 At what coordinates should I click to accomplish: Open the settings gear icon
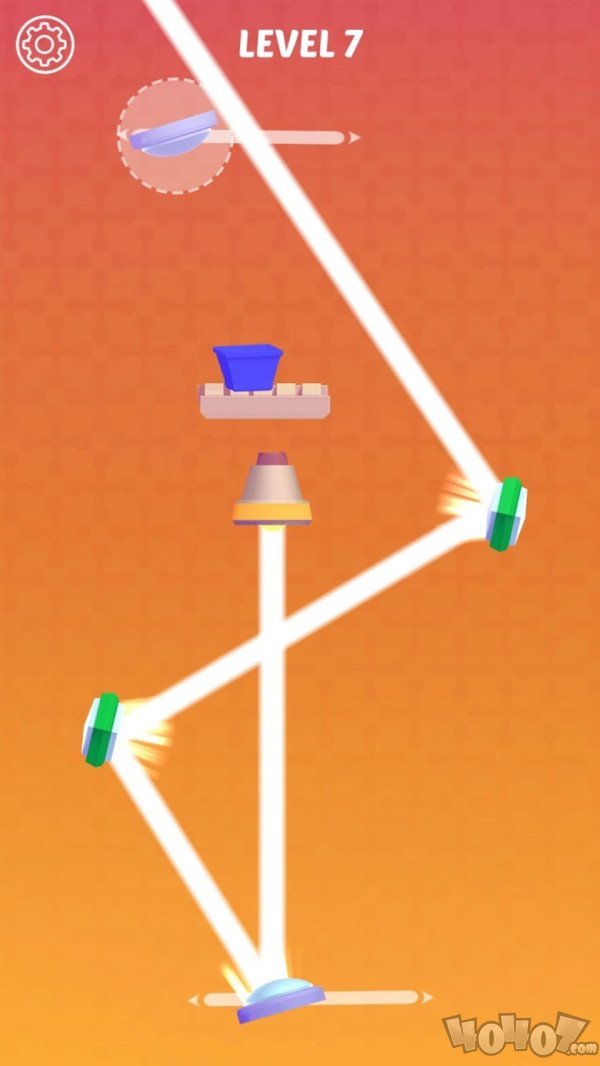45,44
